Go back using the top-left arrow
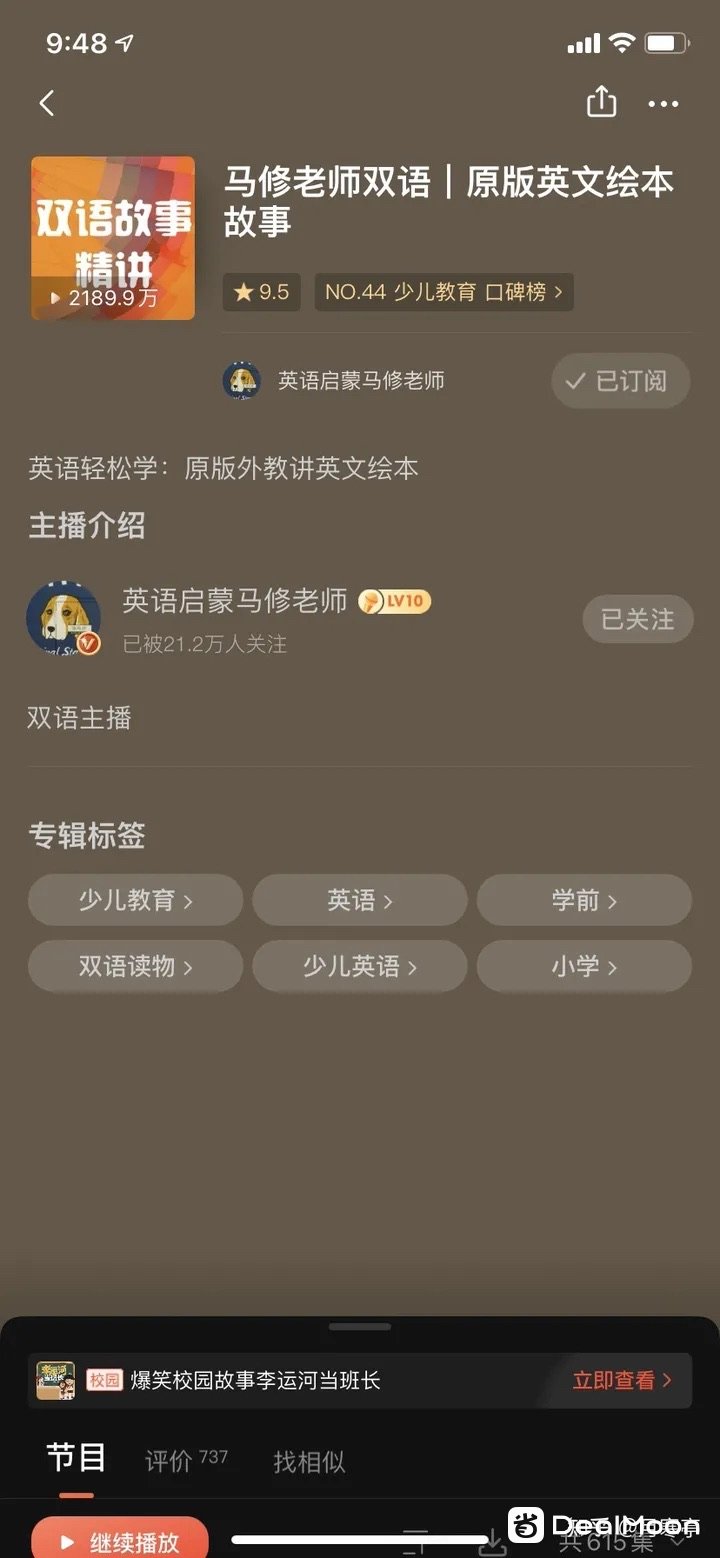The height and width of the screenshot is (1558, 720). click(47, 103)
